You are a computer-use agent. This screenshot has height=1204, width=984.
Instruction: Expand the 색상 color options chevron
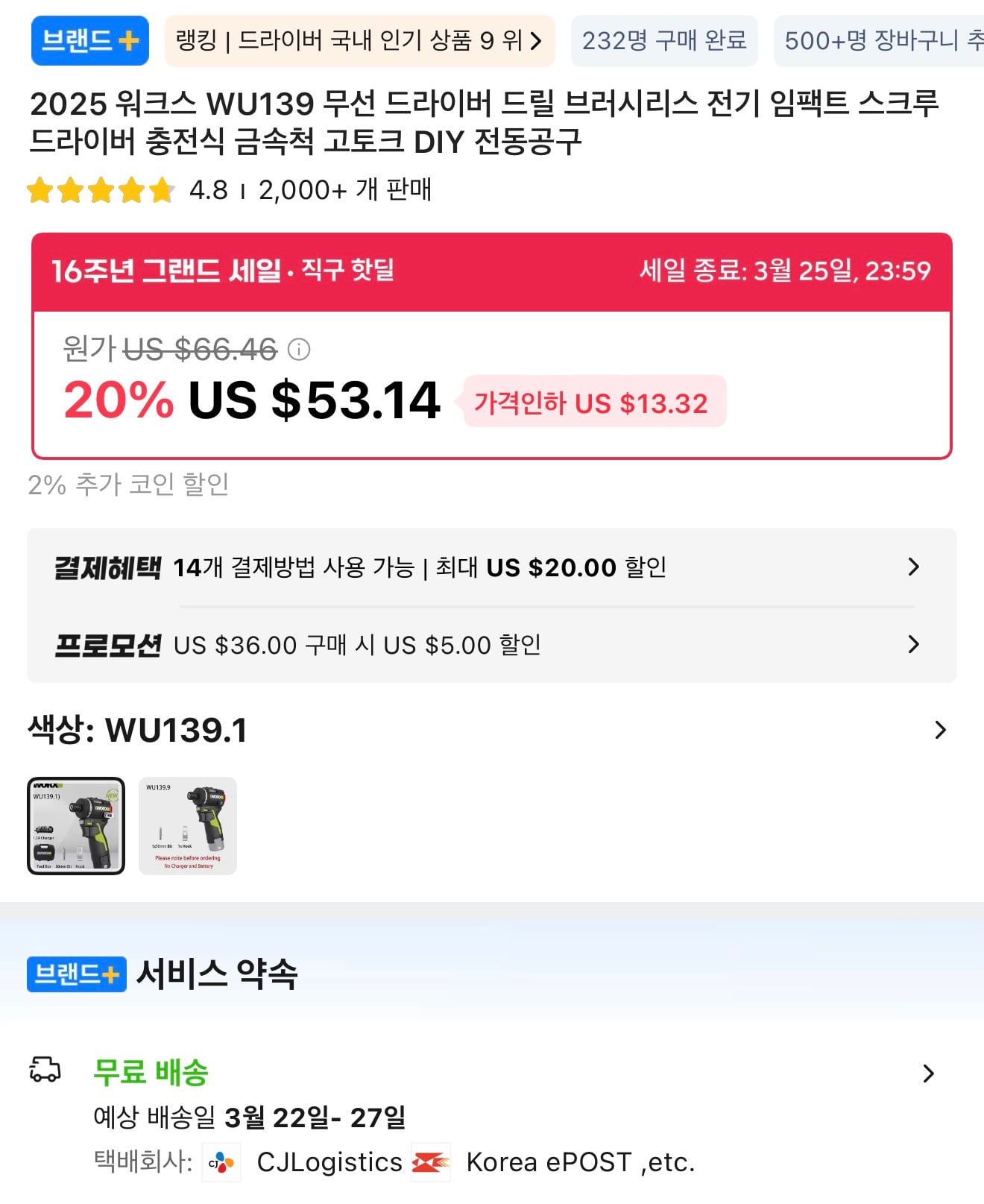pyautogui.click(x=940, y=730)
